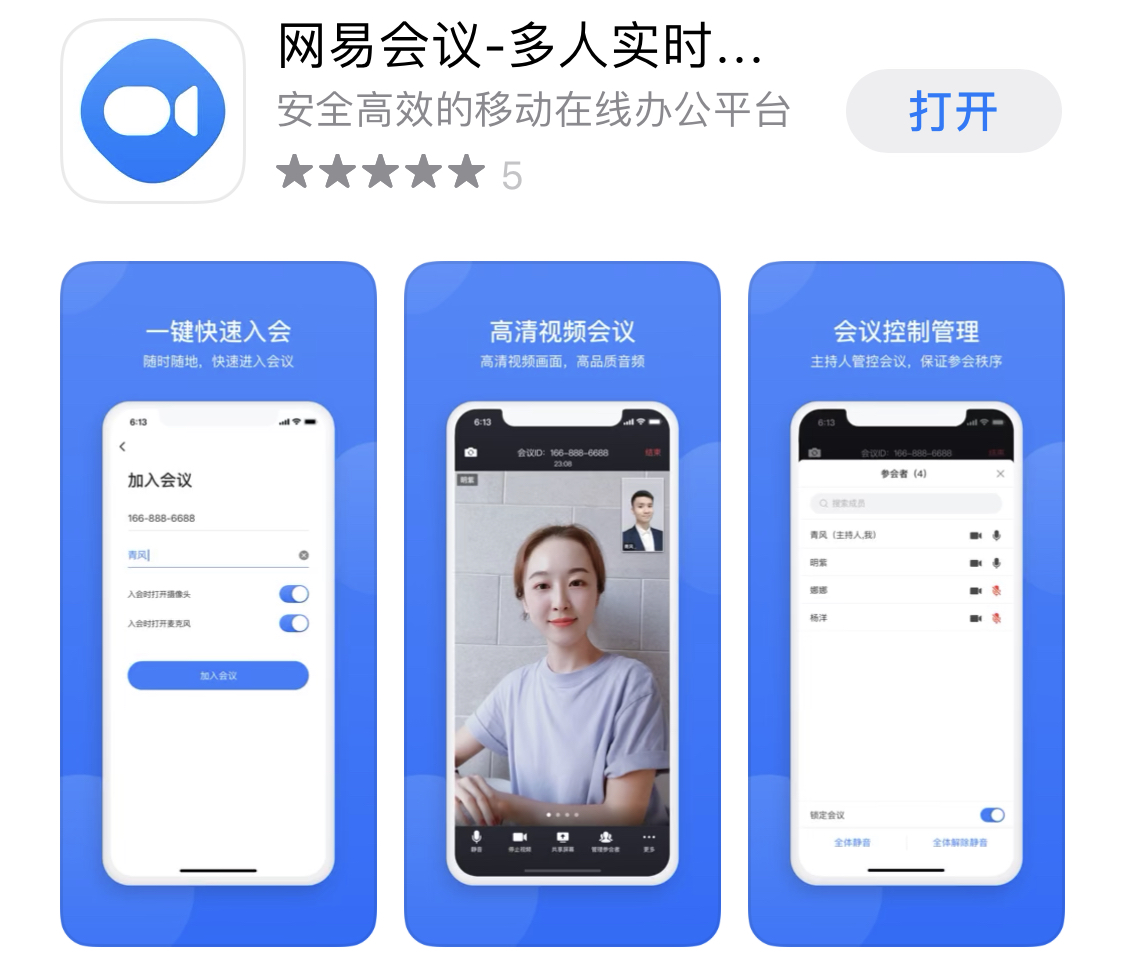Open the 网易会议 app icon
The image size is (1125, 962).
point(153,111)
